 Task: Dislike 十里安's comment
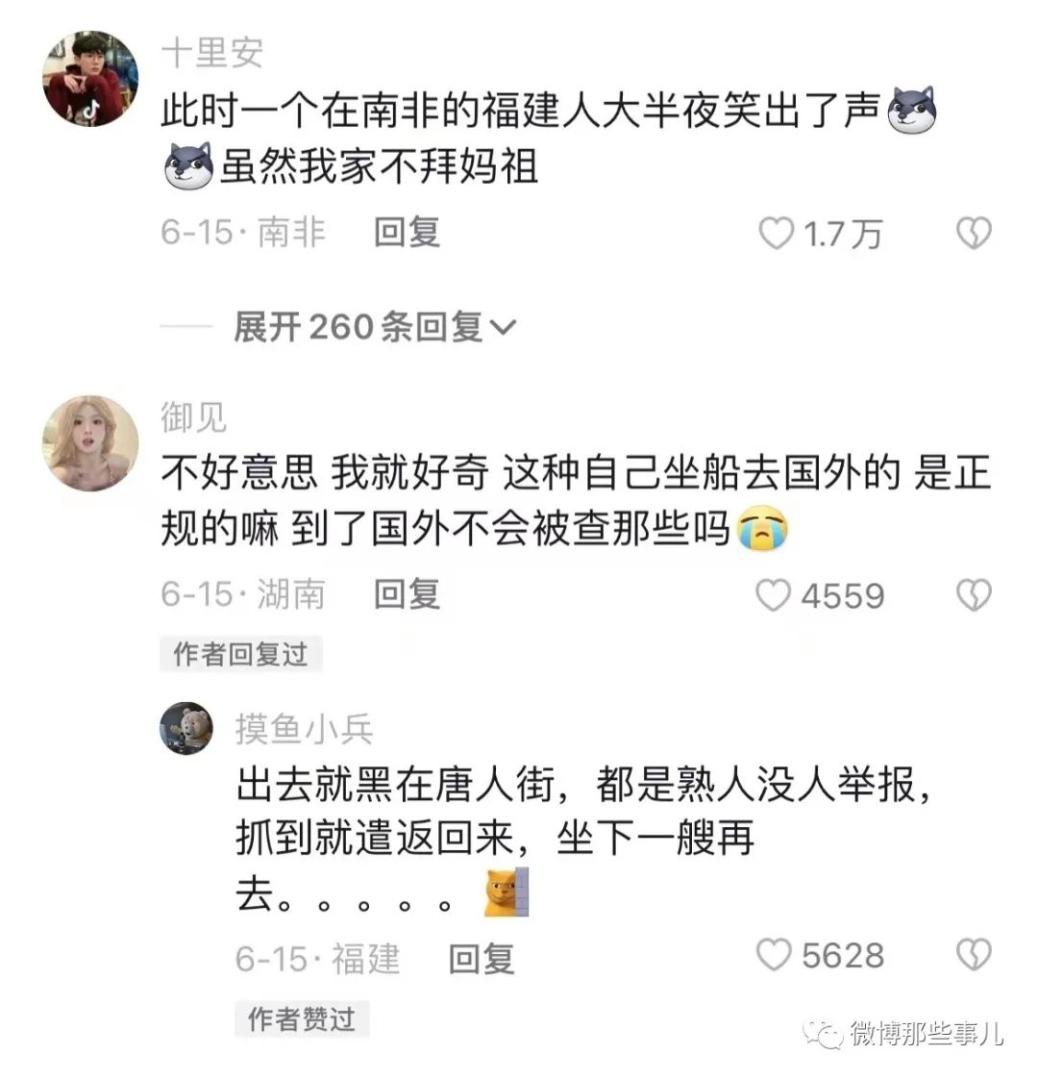973,234
